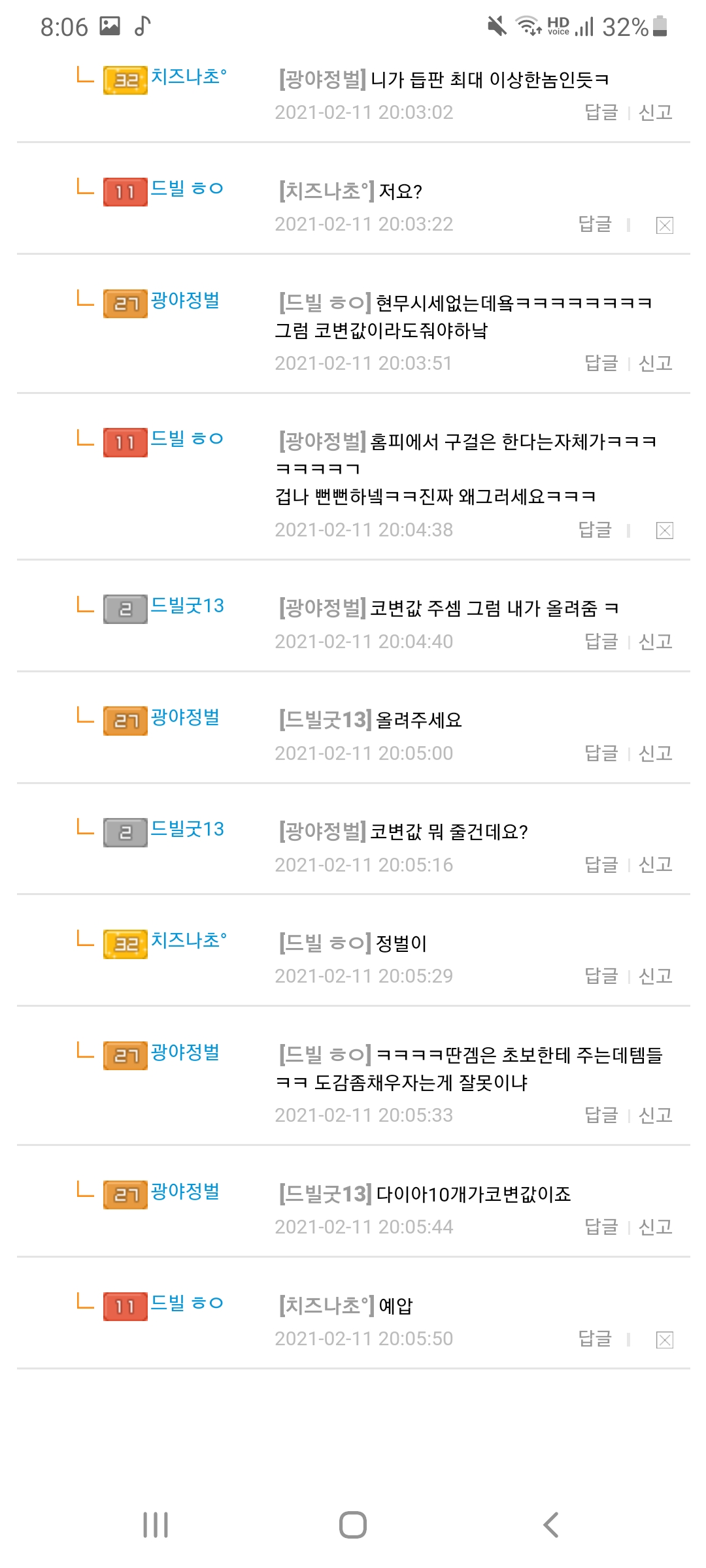Image resolution: width=706 pixels, height=1568 pixels.
Task: Report the 20:03:02 comment by 치즈나초°
Action: click(x=655, y=112)
